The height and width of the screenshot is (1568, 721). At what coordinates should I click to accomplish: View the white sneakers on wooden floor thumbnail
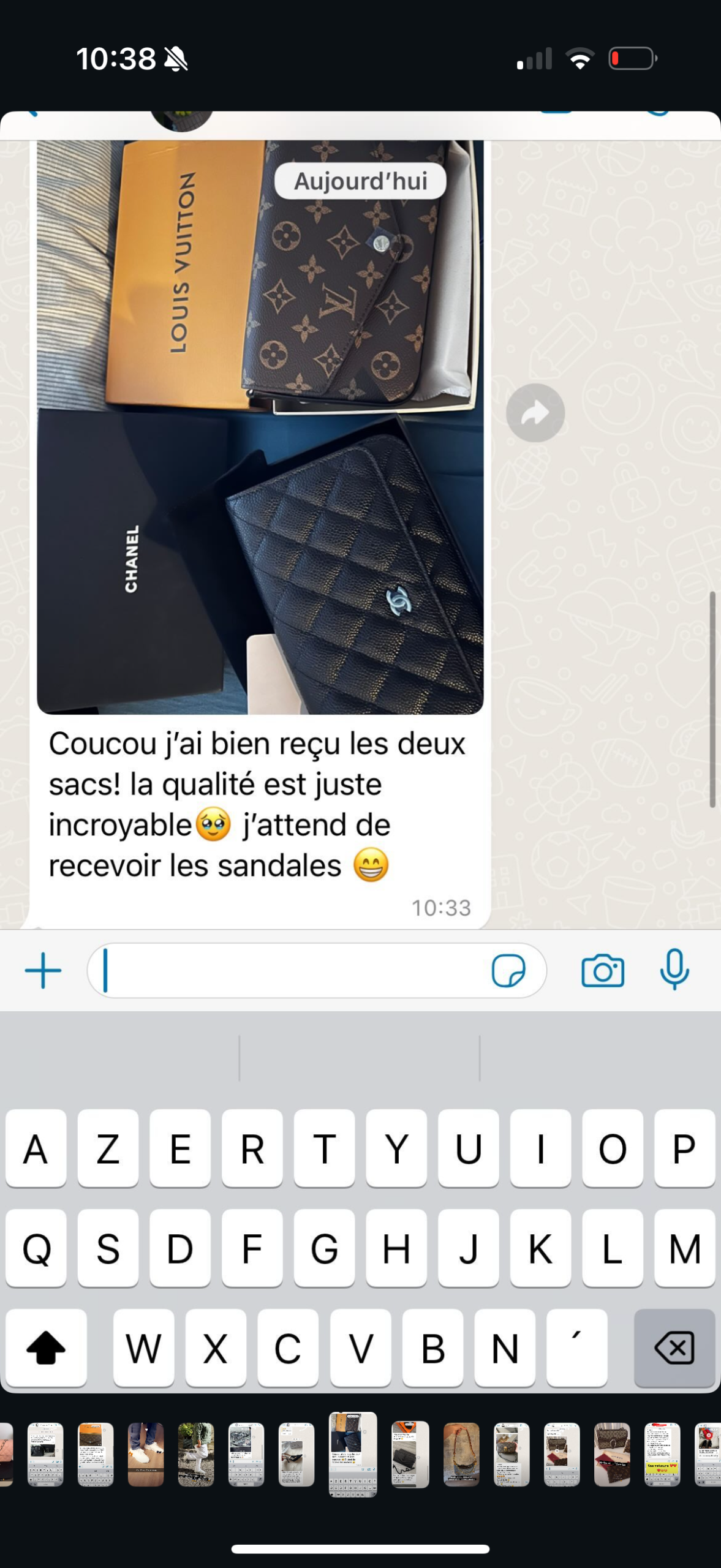[x=146, y=1454]
